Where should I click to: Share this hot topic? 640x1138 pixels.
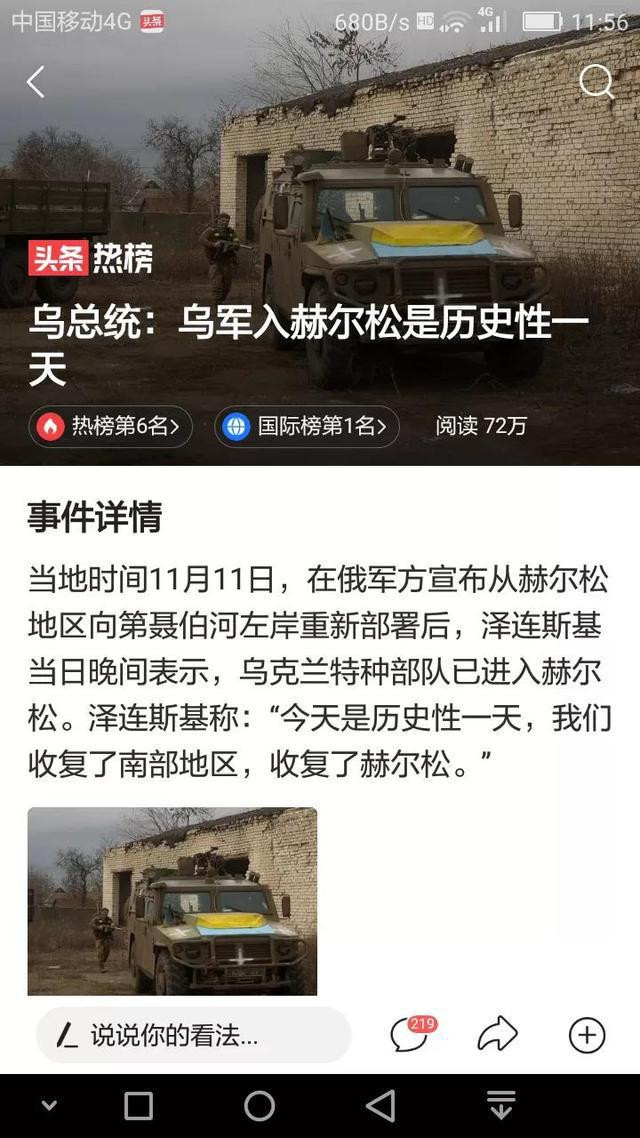498,1034
